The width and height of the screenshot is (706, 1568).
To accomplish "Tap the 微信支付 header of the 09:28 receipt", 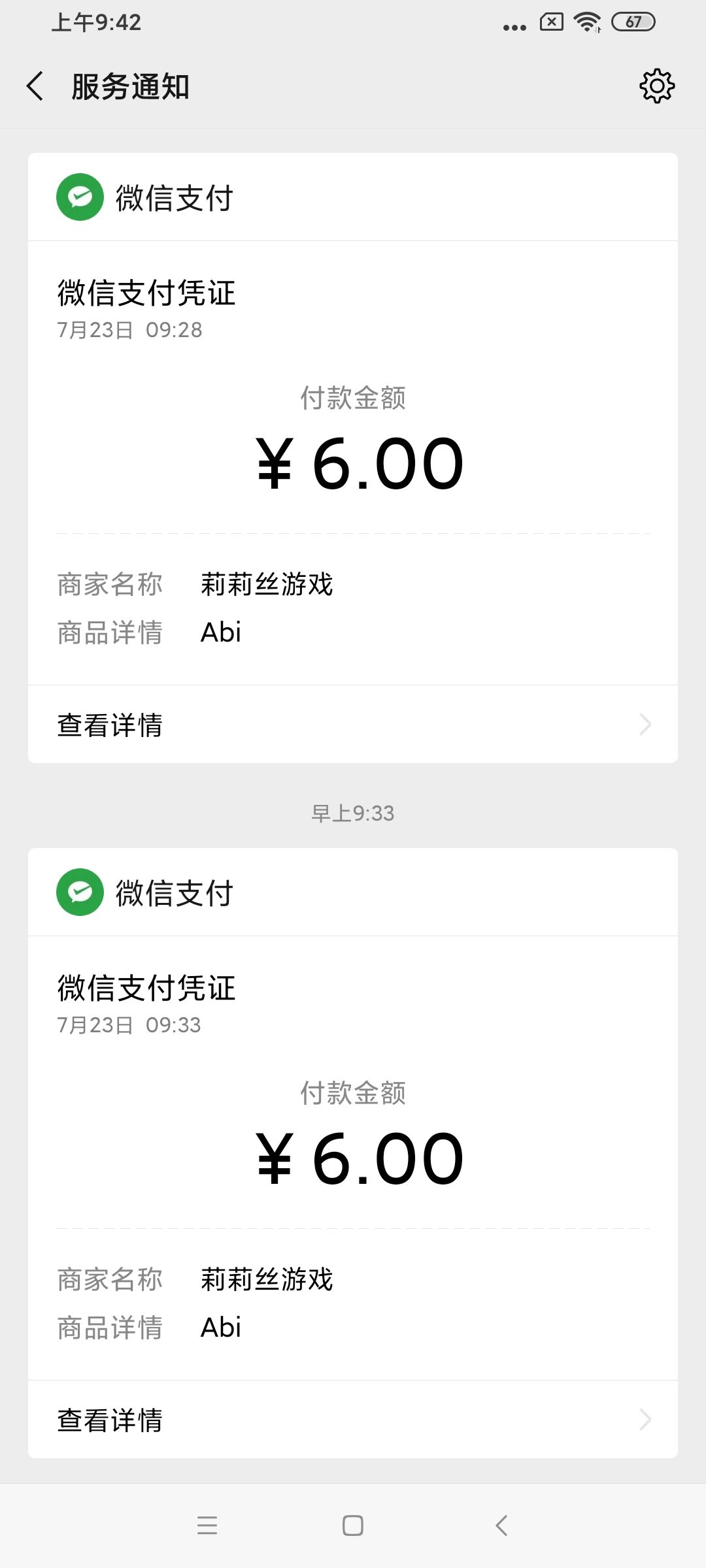I will click(174, 197).
